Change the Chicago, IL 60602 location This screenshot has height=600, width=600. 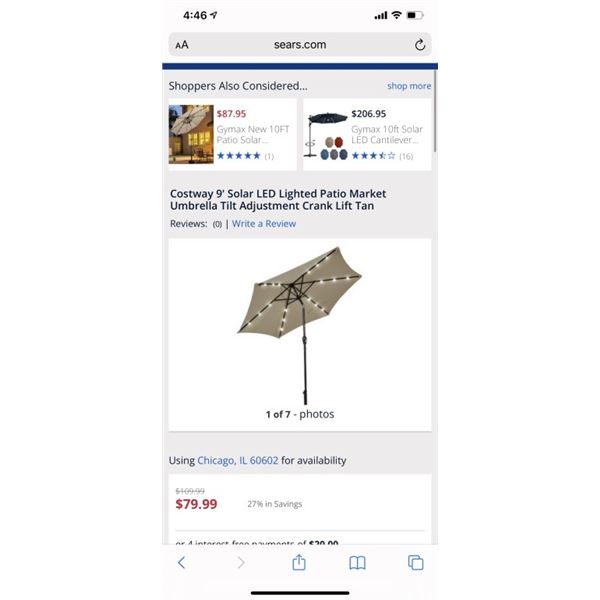coord(237,461)
